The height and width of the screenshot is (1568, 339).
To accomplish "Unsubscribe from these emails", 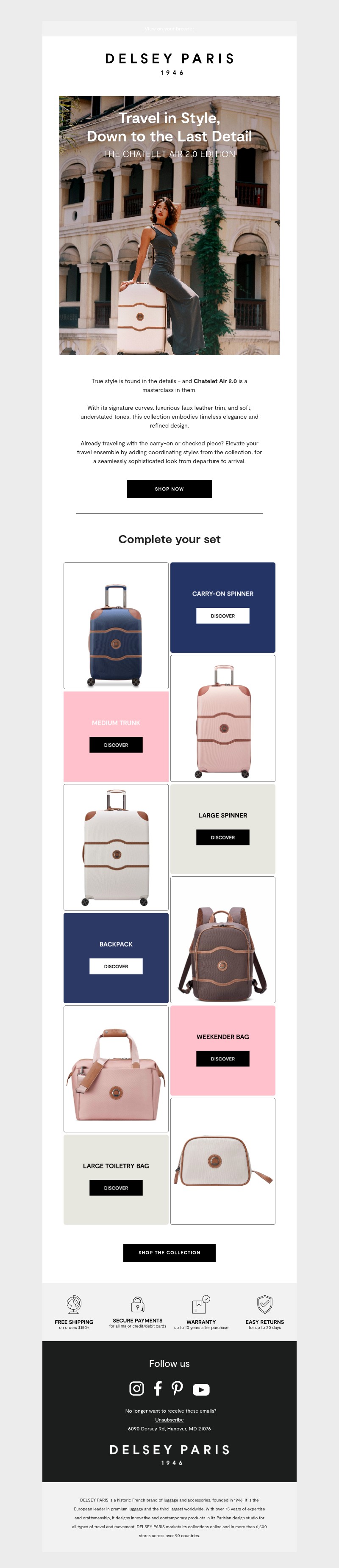I will pyautogui.click(x=169, y=1419).
